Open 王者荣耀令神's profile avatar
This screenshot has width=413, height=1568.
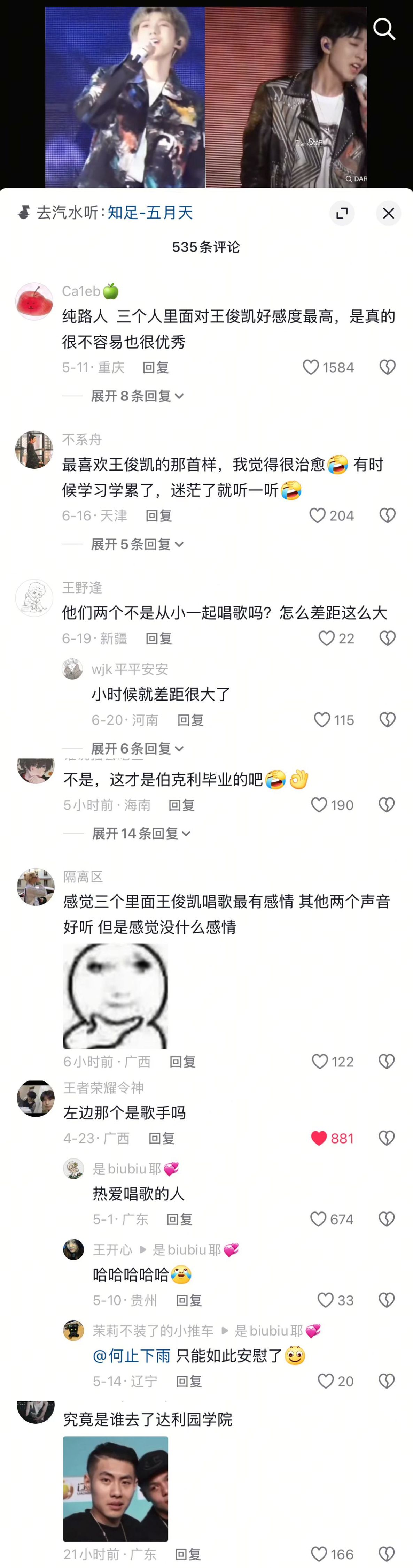35,1098
